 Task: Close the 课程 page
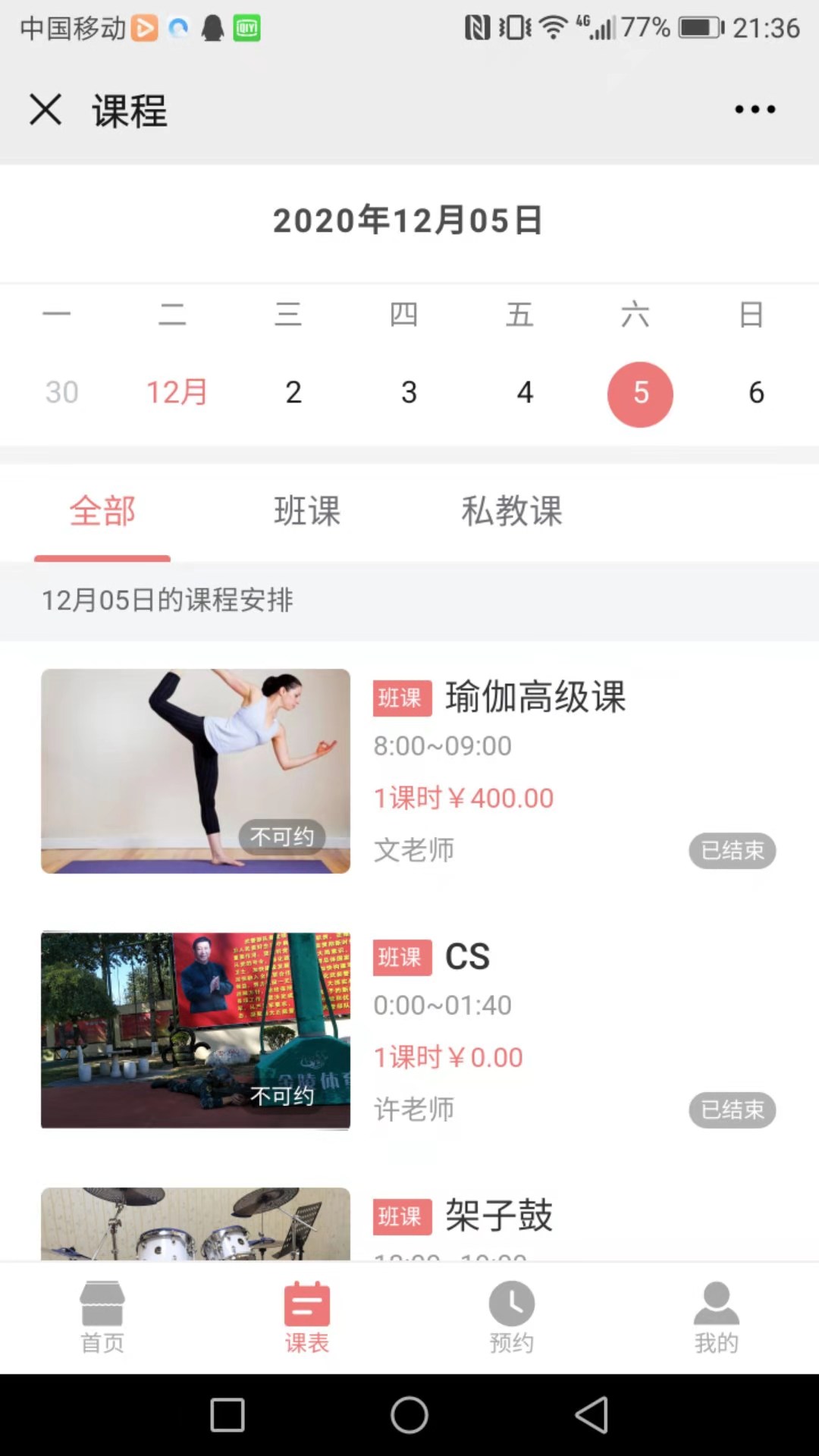pyautogui.click(x=45, y=110)
